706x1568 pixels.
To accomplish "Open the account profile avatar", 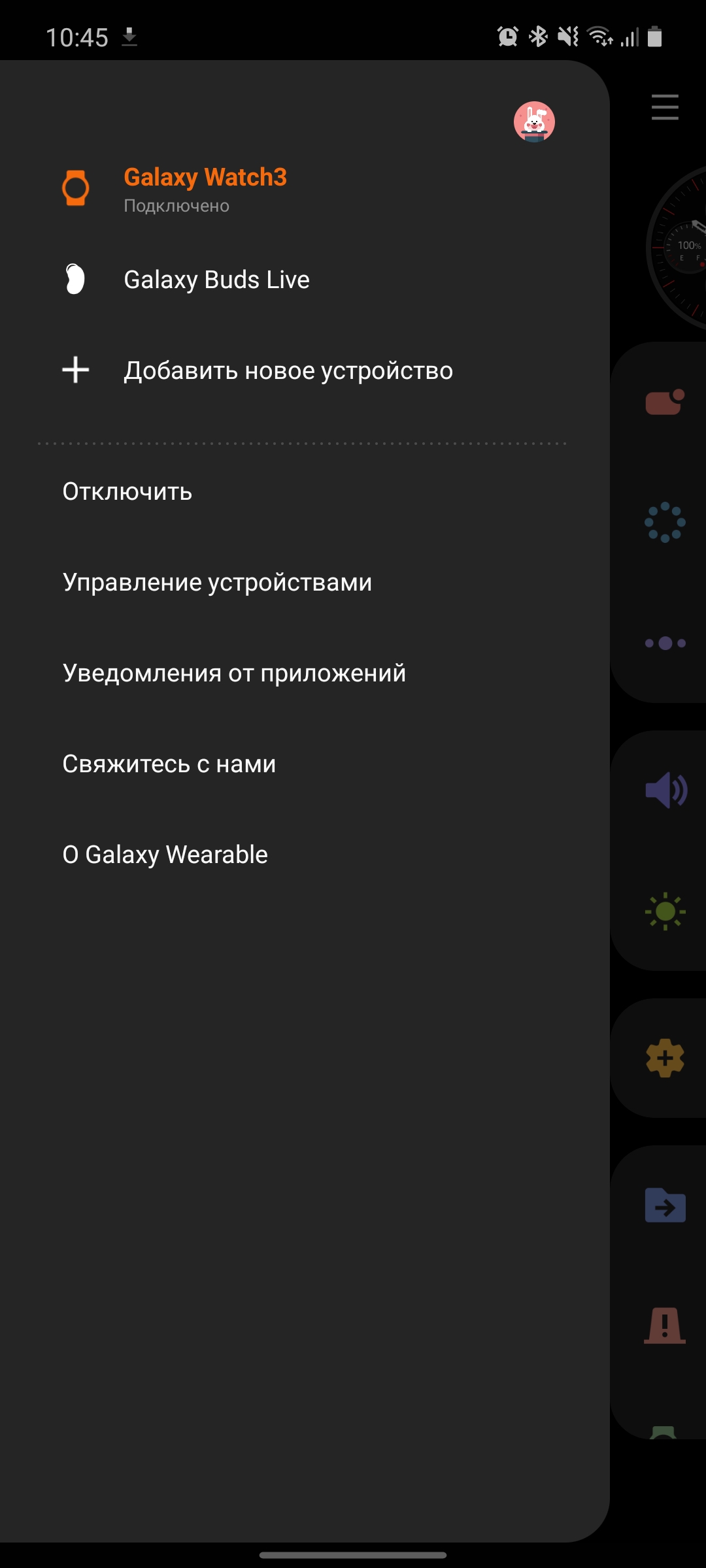I will pyautogui.click(x=534, y=122).
